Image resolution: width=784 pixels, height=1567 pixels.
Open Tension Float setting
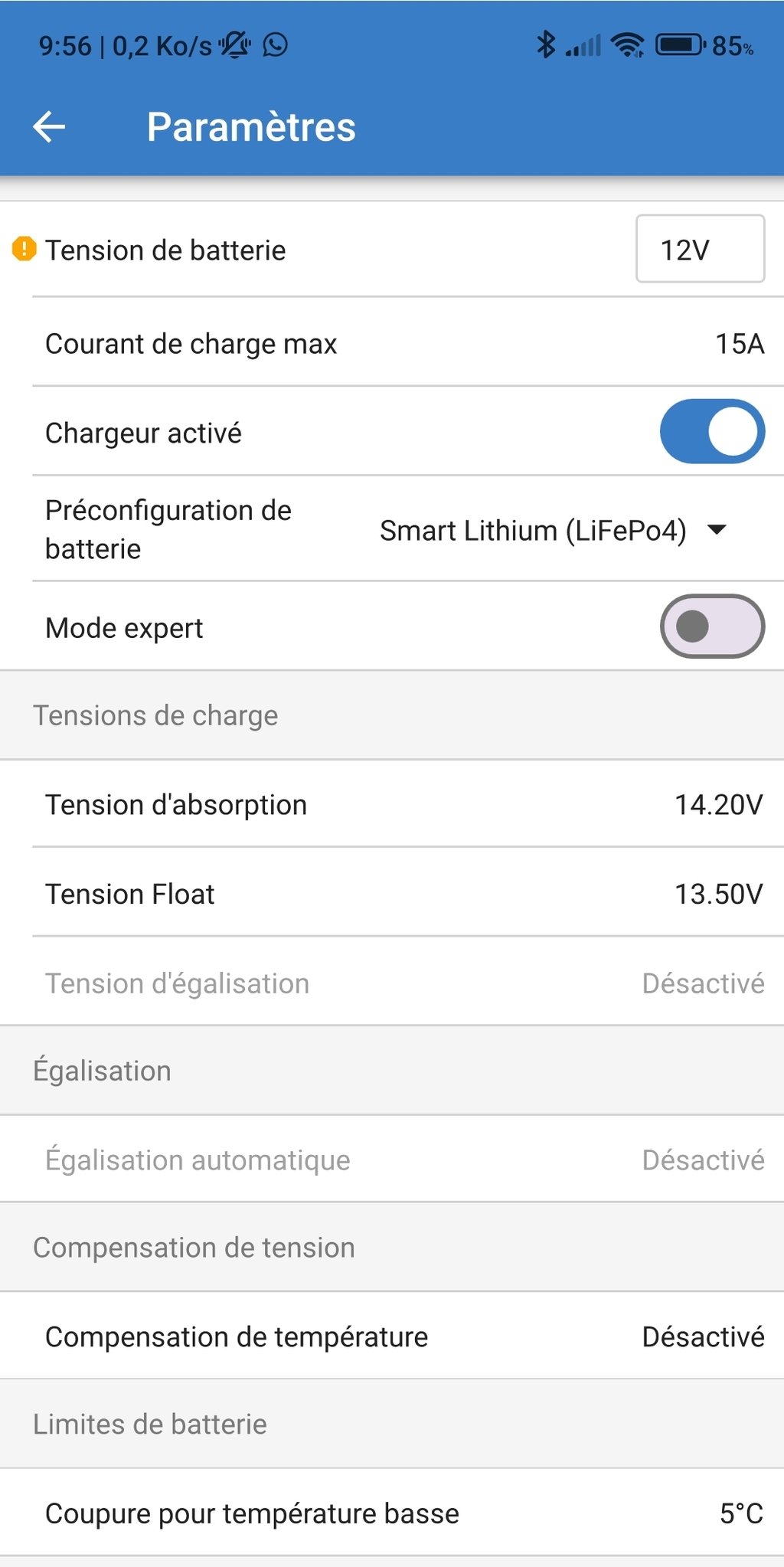tap(406, 894)
